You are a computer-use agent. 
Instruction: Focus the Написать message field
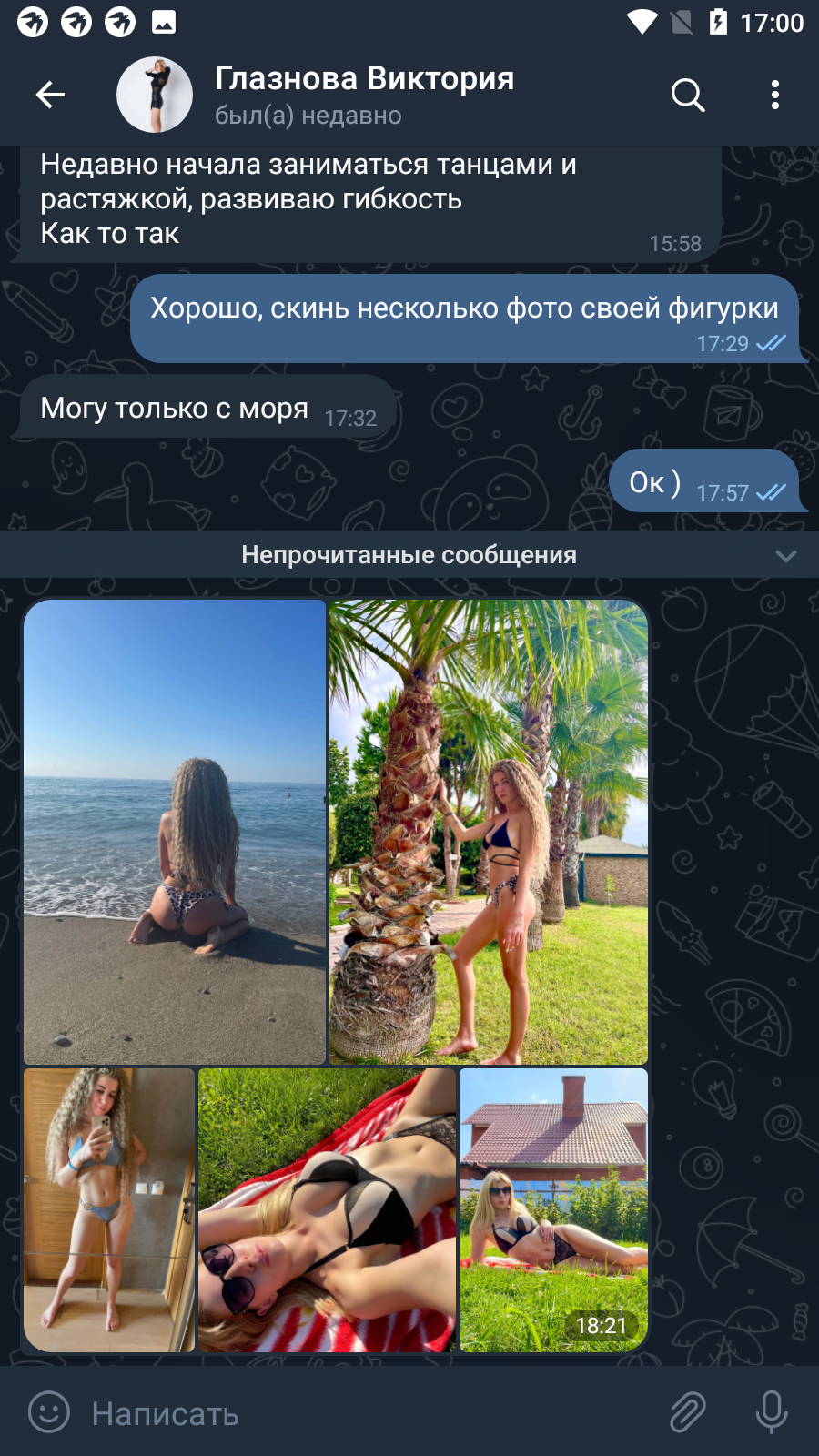pos(364,1413)
